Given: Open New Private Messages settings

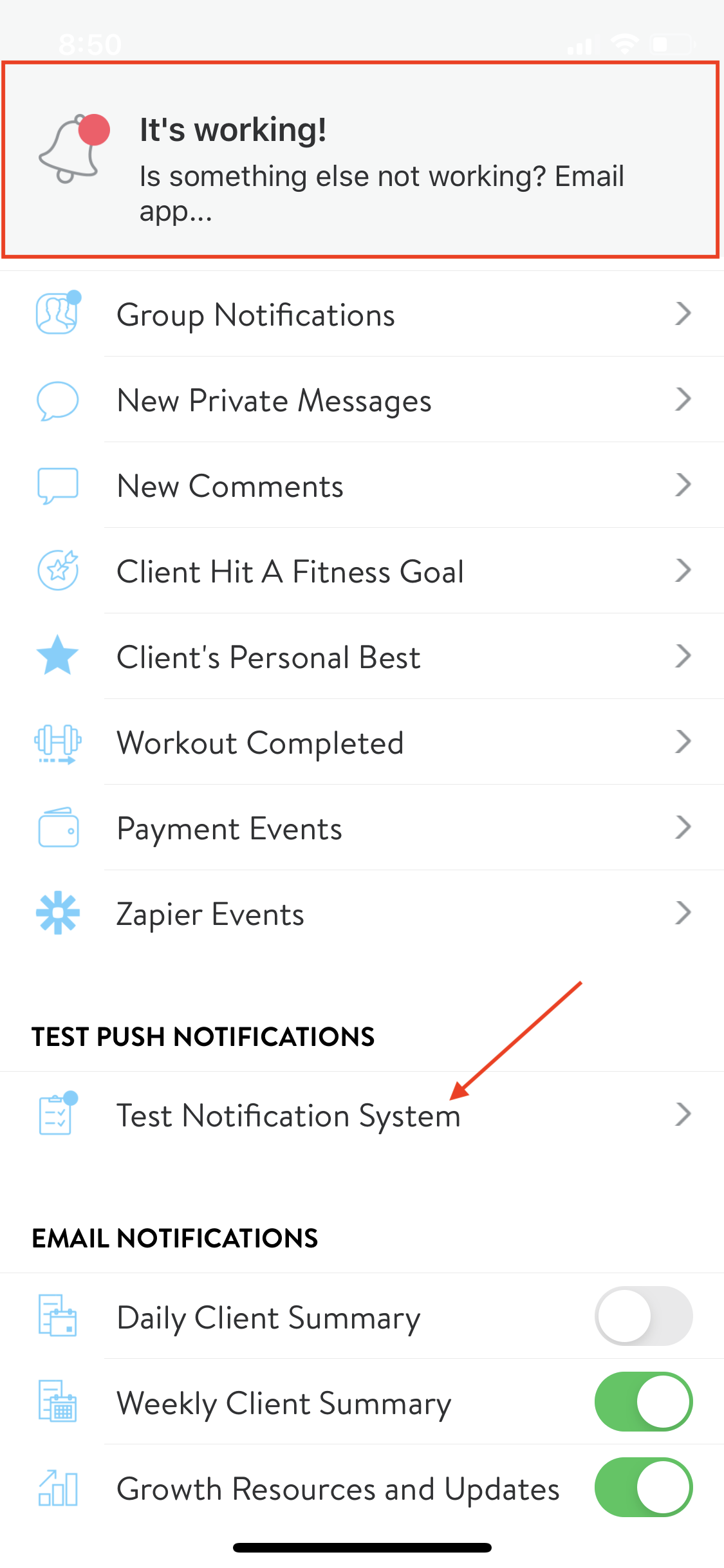Looking at the screenshot, I should coord(362,400).
